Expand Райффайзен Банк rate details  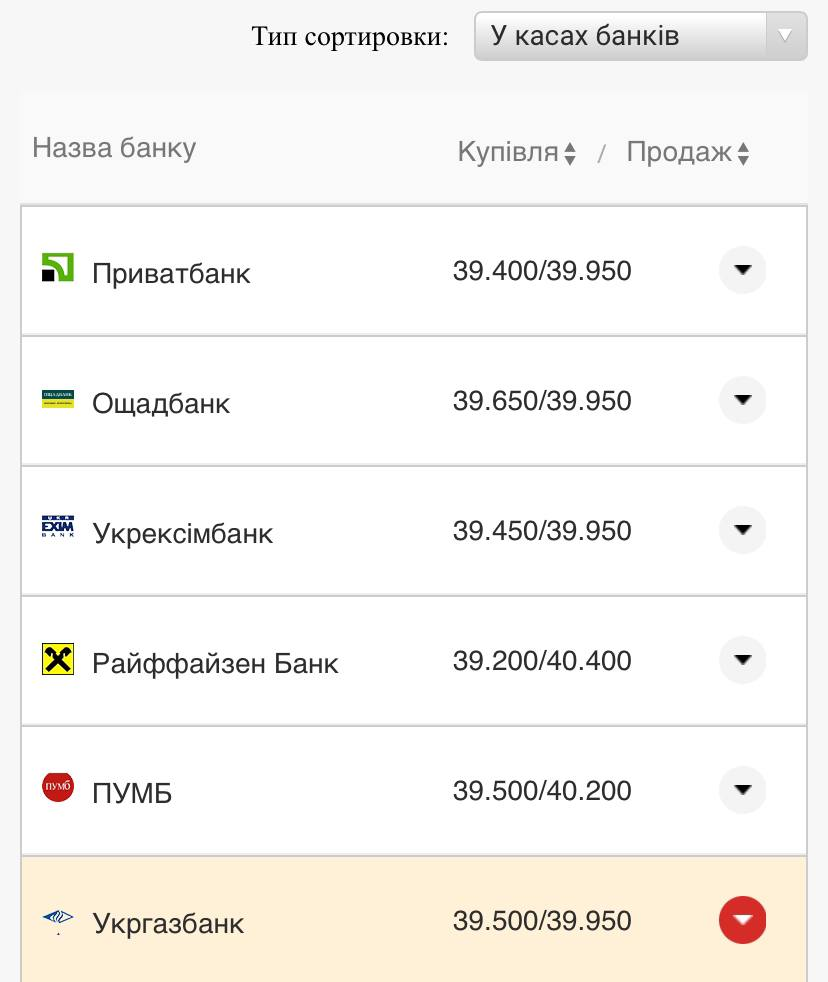[742, 660]
